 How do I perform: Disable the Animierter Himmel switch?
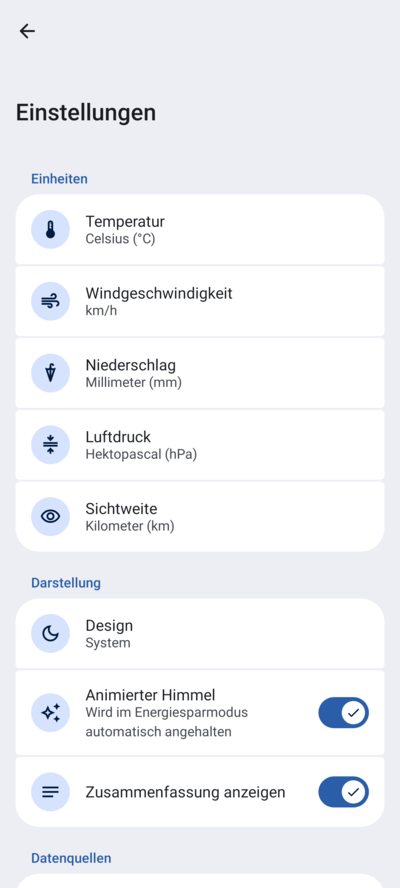(x=343, y=712)
